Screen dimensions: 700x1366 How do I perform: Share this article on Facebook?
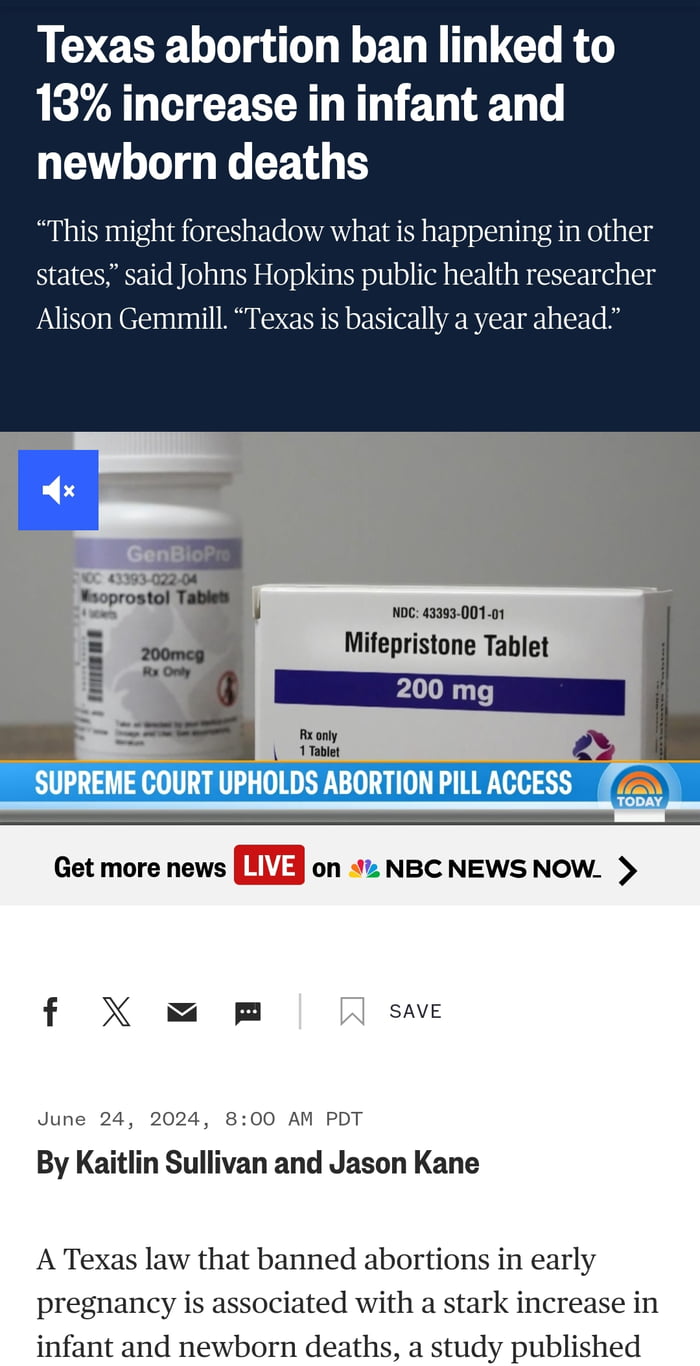click(50, 1012)
